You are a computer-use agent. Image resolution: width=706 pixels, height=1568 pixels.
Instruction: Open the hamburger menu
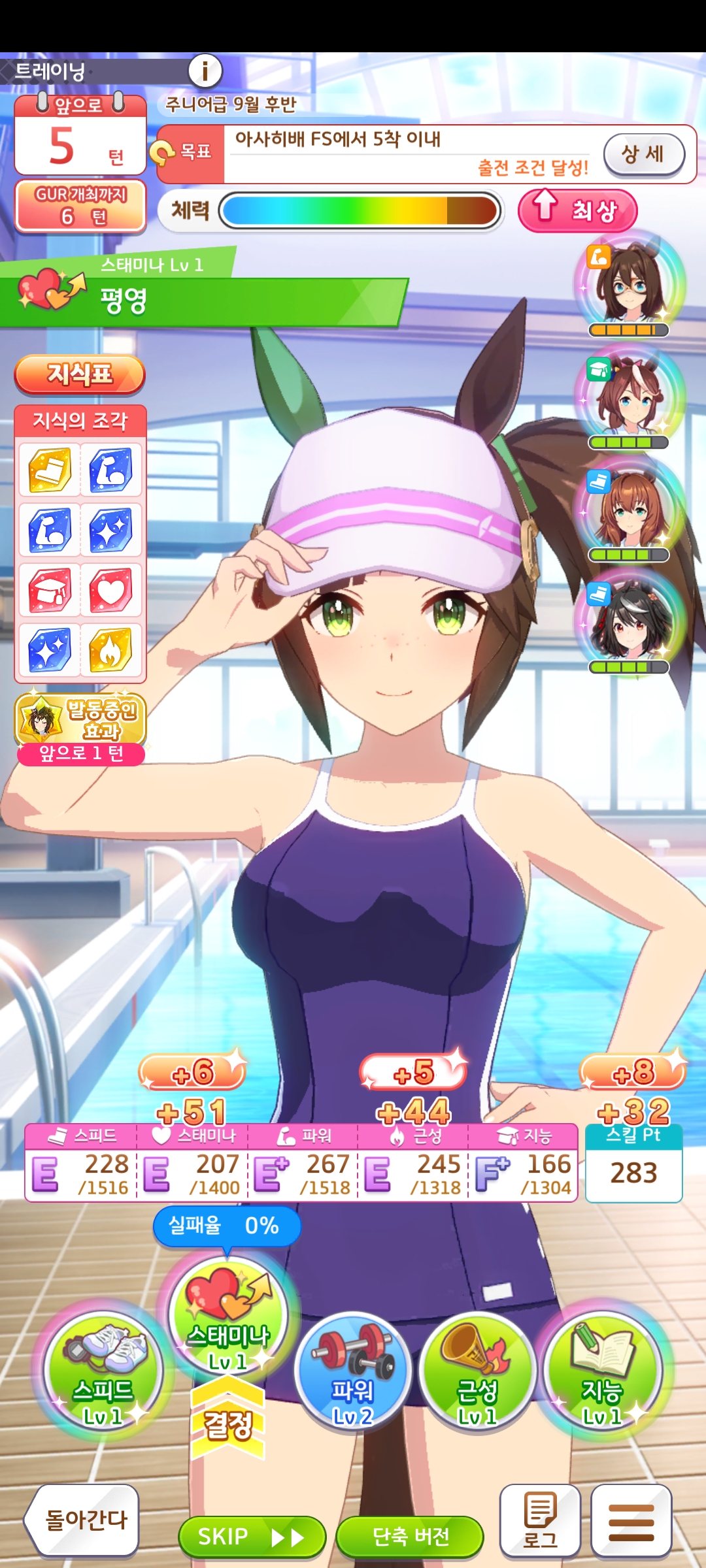(x=631, y=1521)
